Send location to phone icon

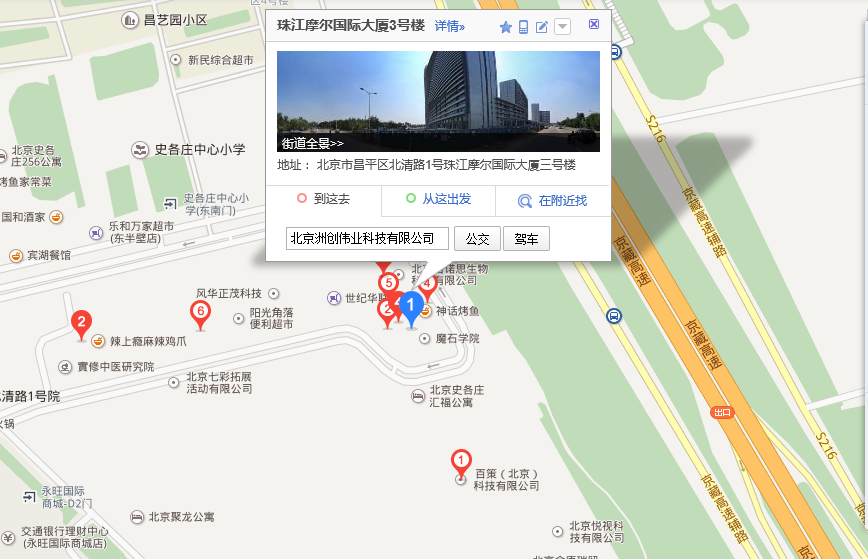click(523, 27)
